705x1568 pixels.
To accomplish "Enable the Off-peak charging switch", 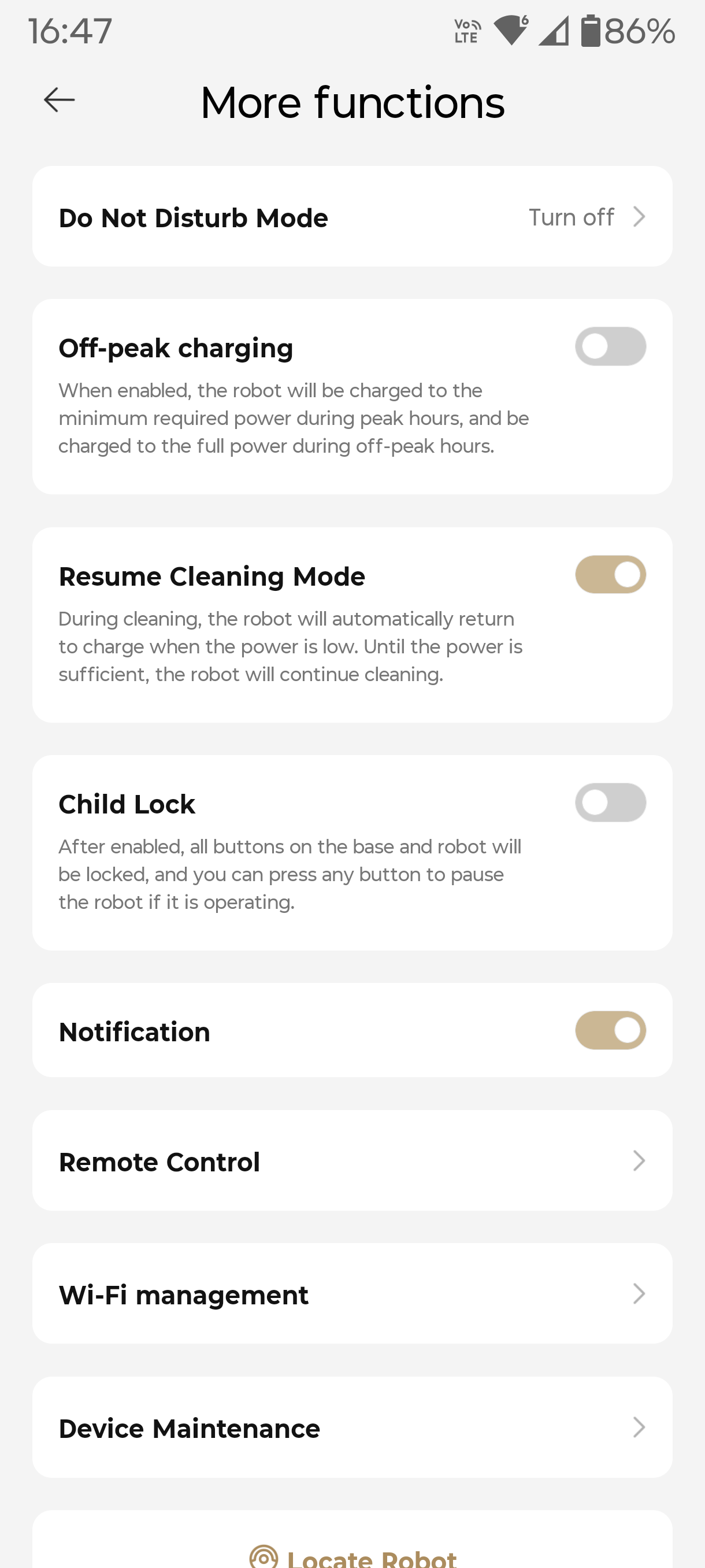I will (x=610, y=346).
